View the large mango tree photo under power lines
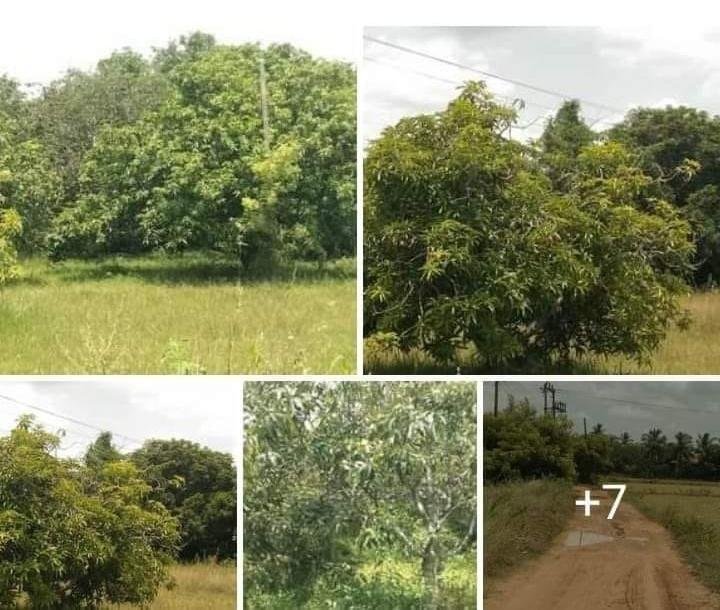 541,200
